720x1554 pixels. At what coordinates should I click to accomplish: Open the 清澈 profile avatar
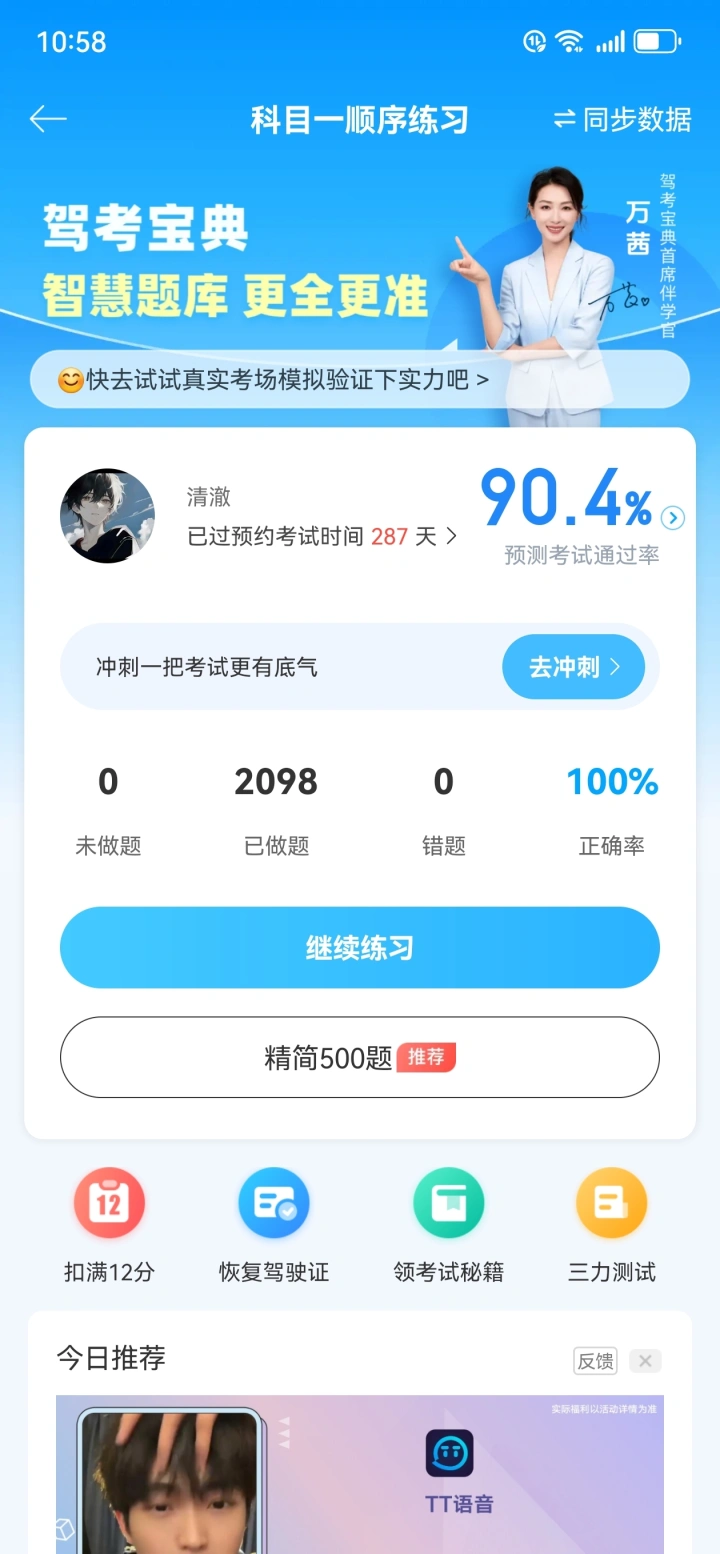click(108, 516)
